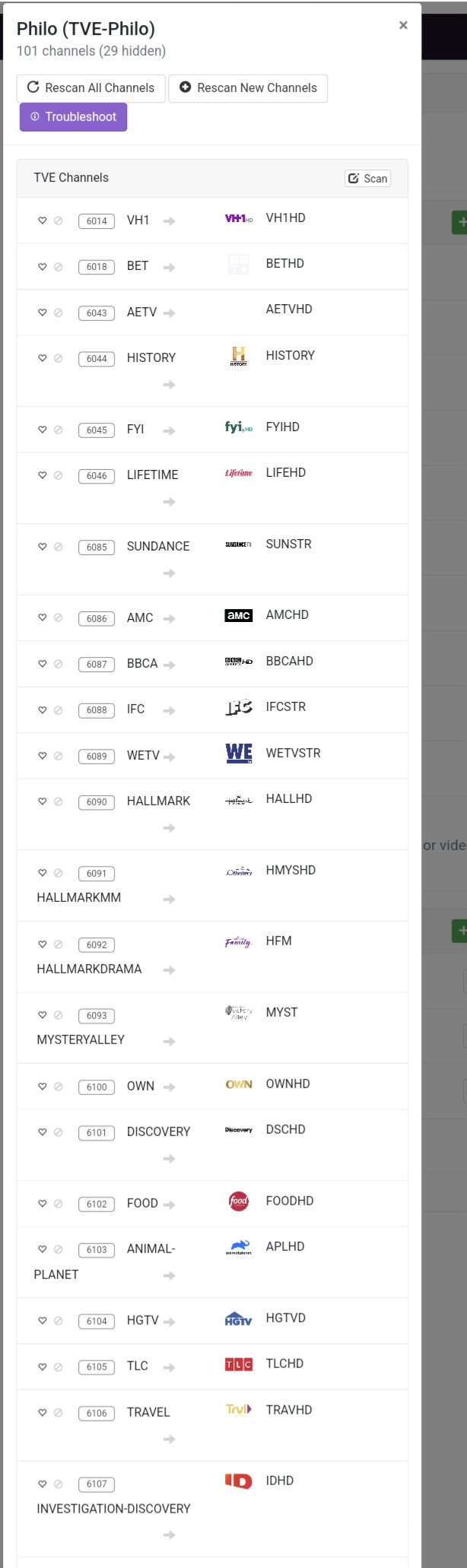Image resolution: width=467 pixels, height=1568 pixels.
Task: Favorite the SUNDANCE channel
Action: click(x=43, y=547)
